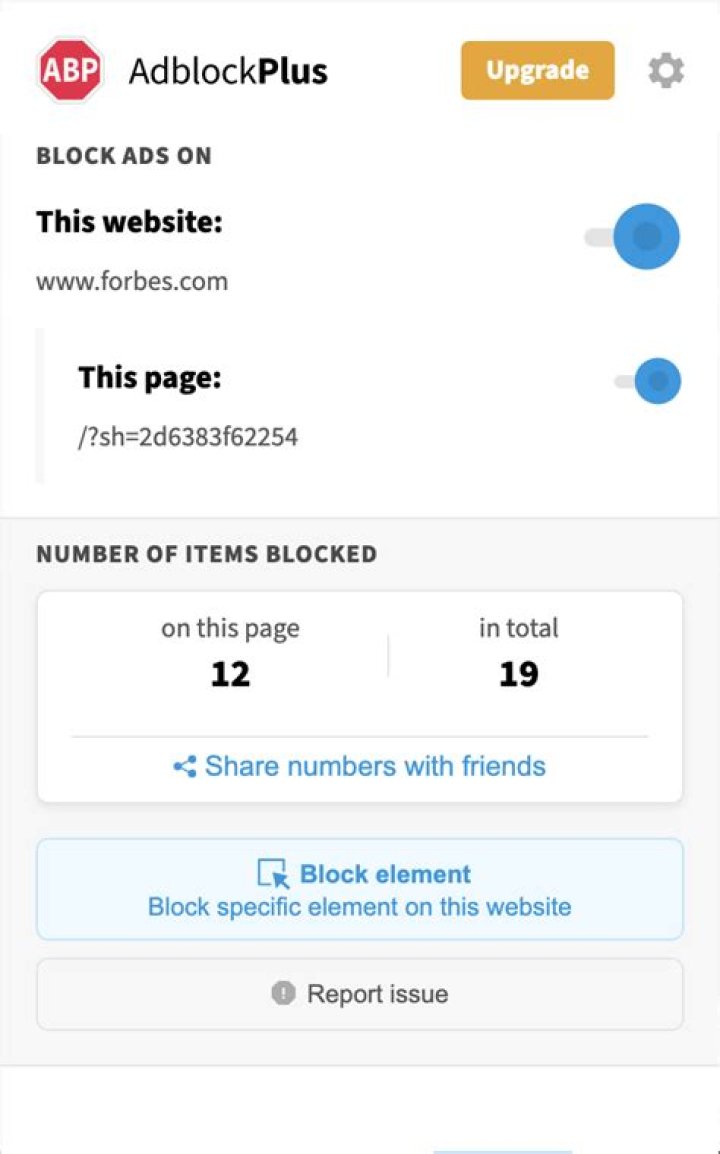Select Block element on this website
The width and height of the screenshot is (720, 1154).
(360, 889)
